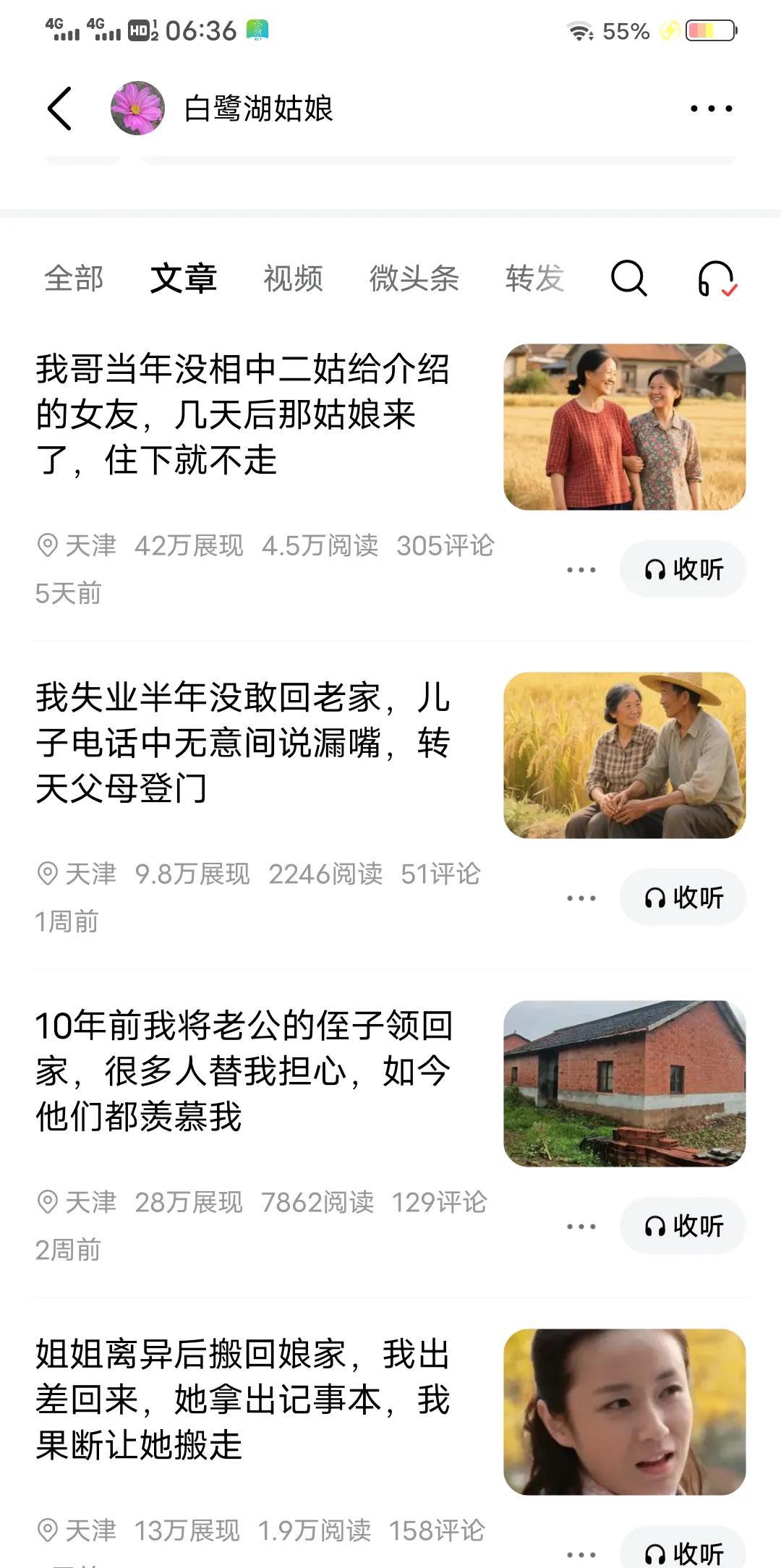
Task: Show the 微头条 tab
Action: (x=414, y=278)
